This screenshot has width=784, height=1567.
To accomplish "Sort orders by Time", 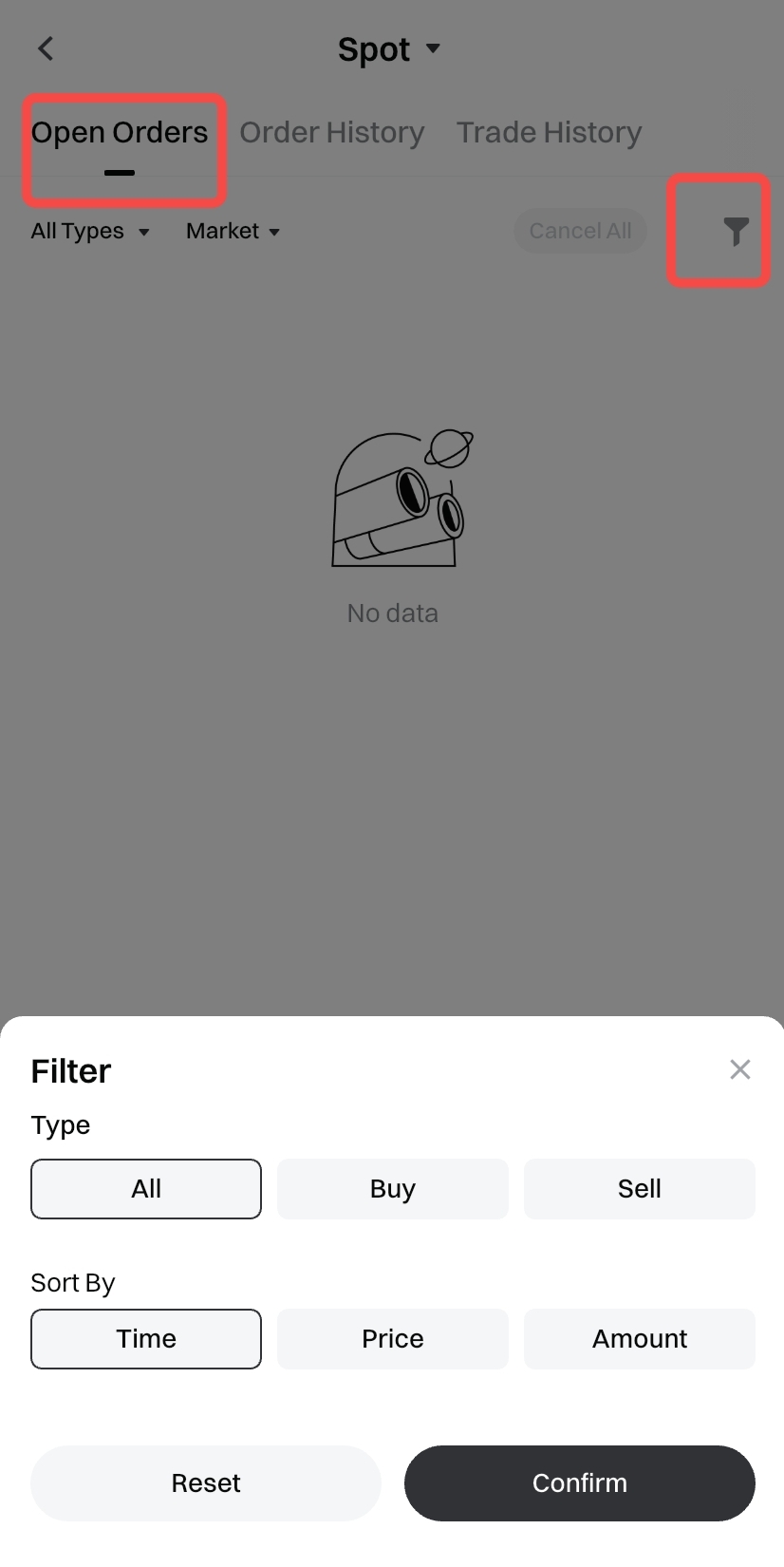I will [146, 1338].
